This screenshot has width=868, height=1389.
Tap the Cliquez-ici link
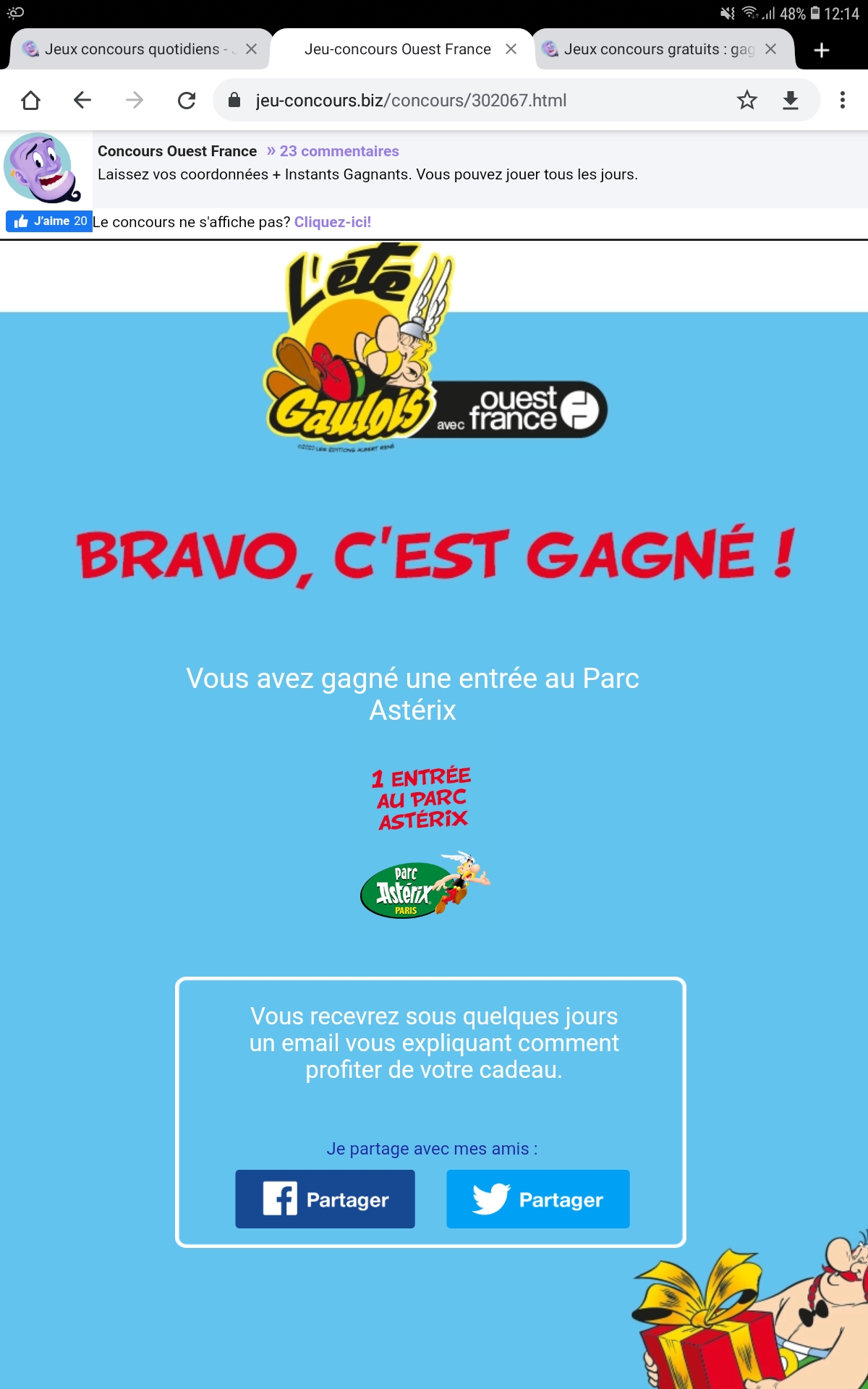tap(332, 222)
